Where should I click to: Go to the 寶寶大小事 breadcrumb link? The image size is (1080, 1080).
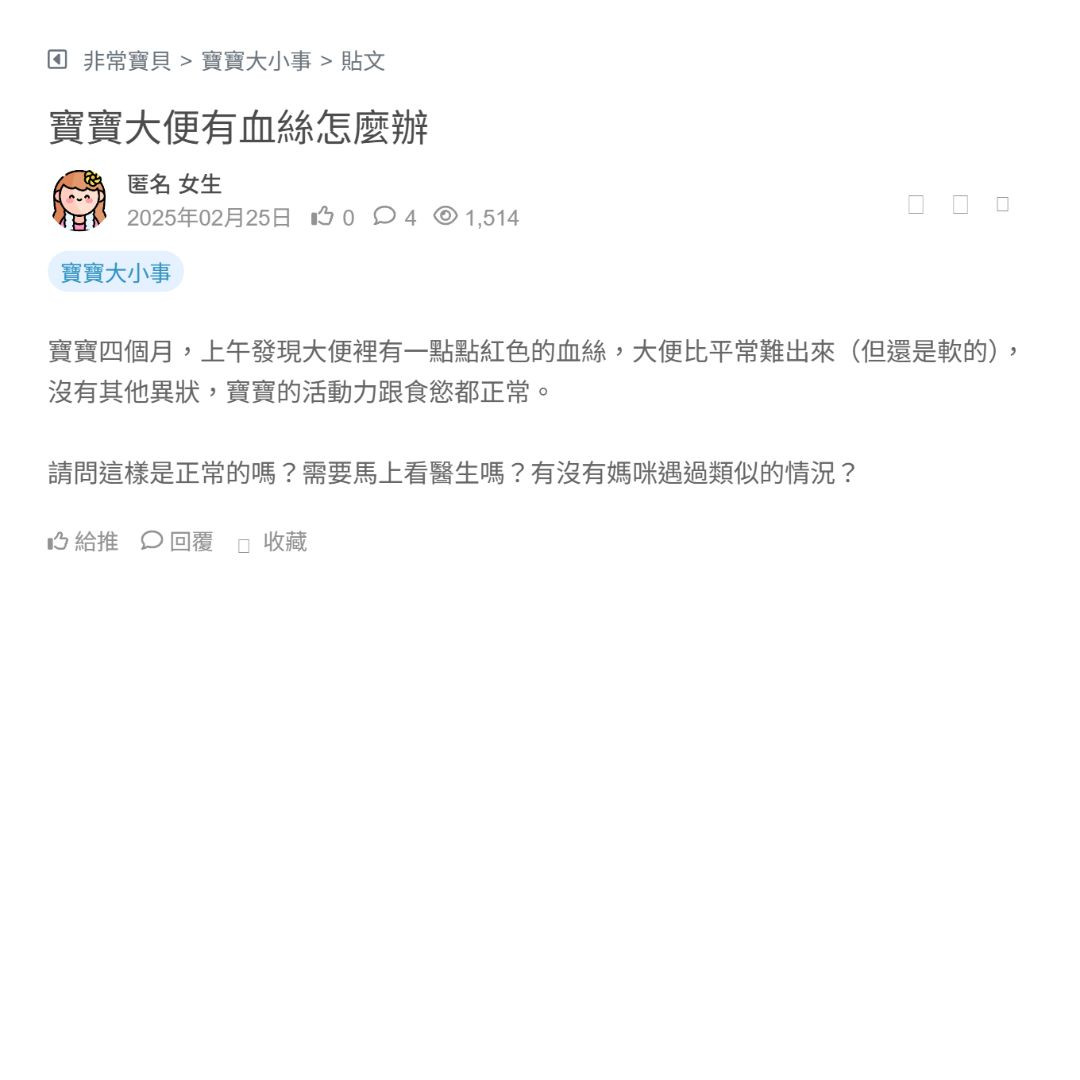point(256,61)
